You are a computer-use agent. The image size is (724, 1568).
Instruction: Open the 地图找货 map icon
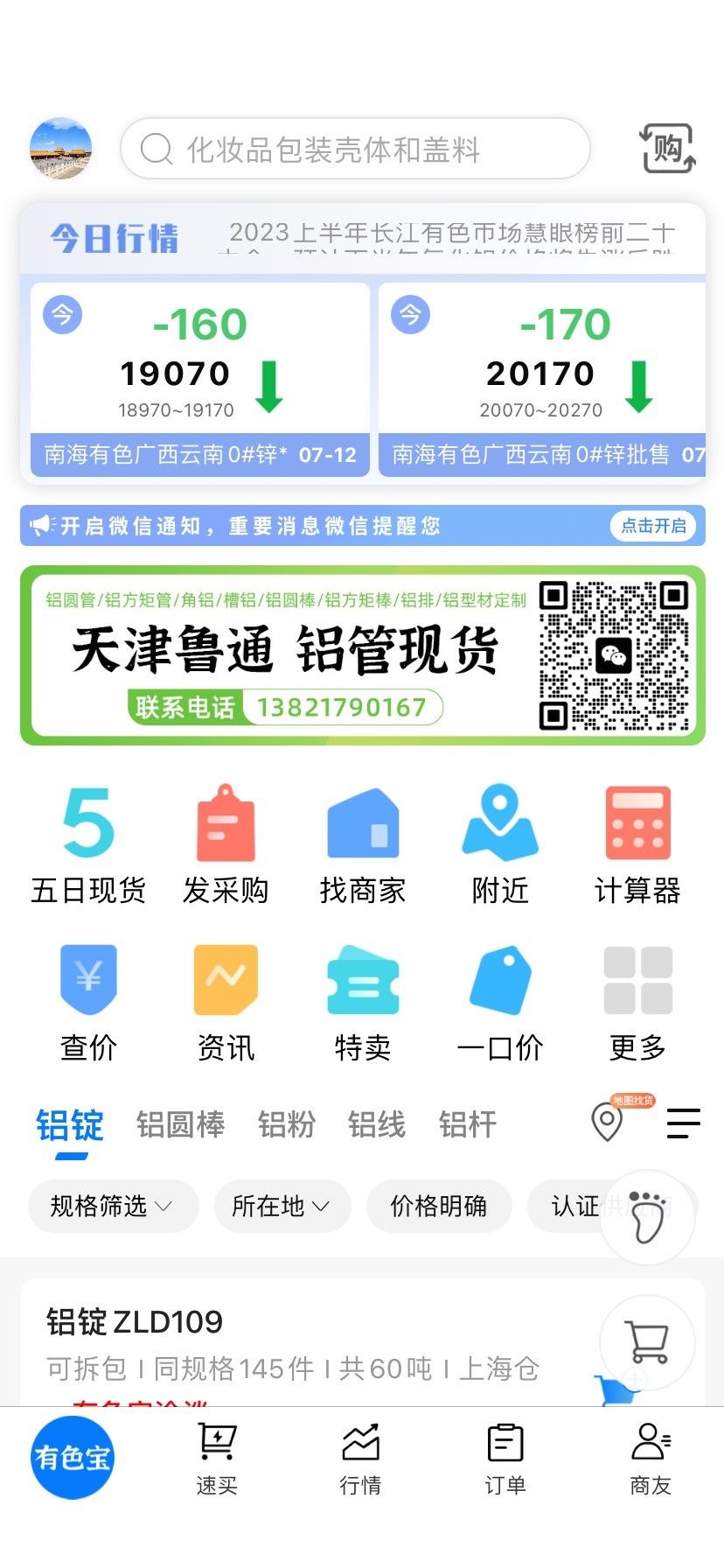[x=608, y=1121]
